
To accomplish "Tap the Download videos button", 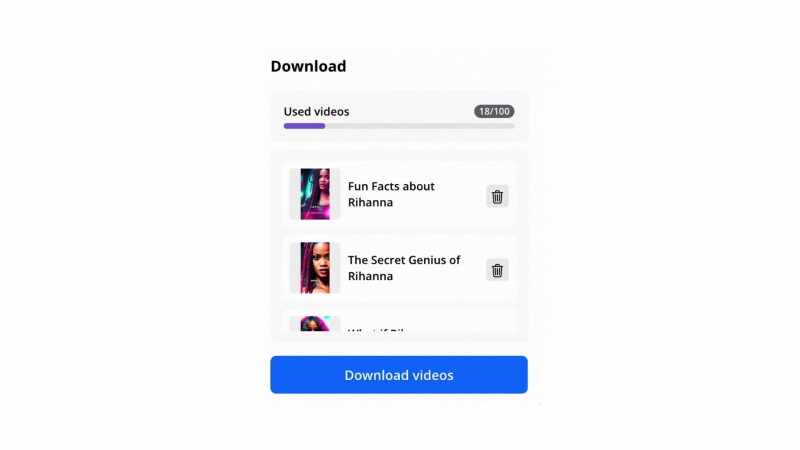I will [398, 375].
